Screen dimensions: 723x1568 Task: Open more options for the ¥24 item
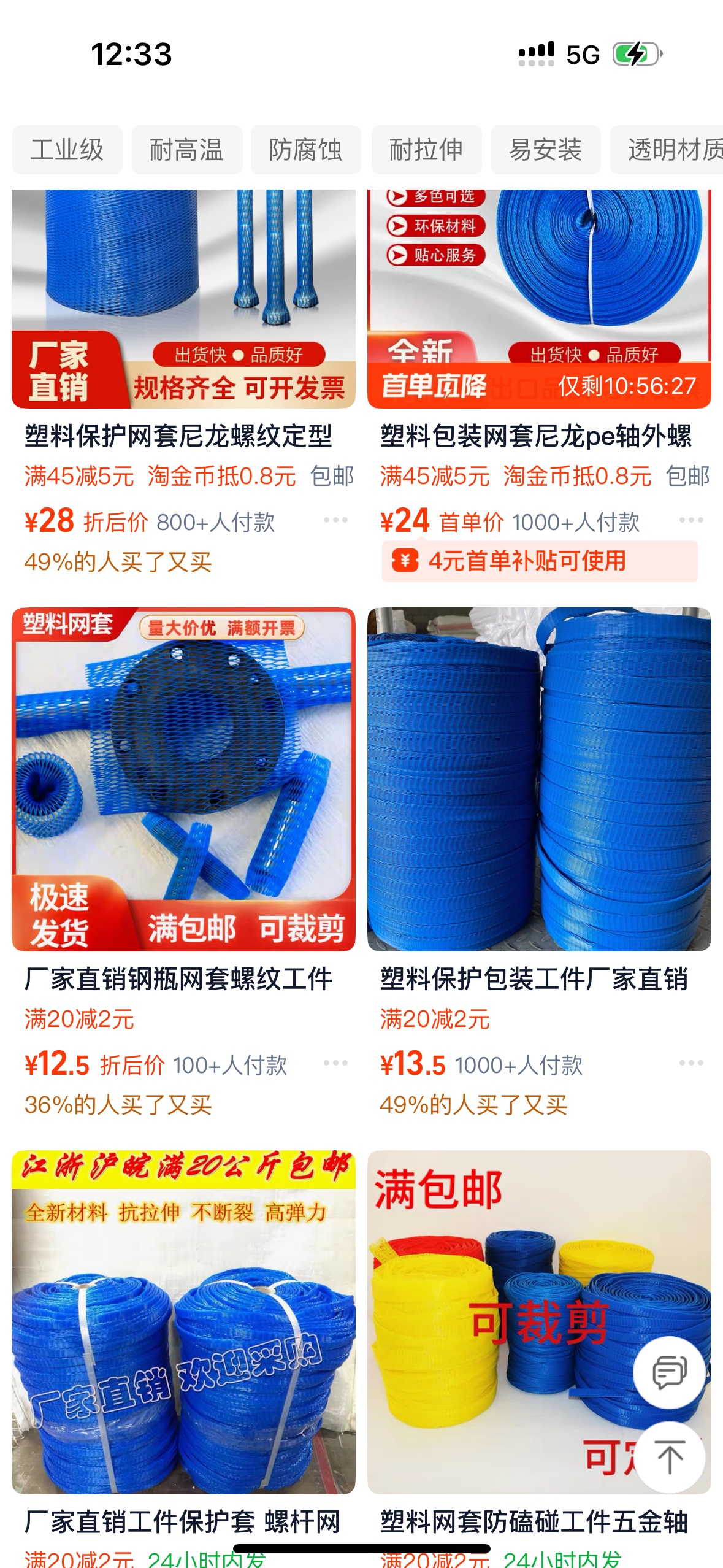[691, 520]
